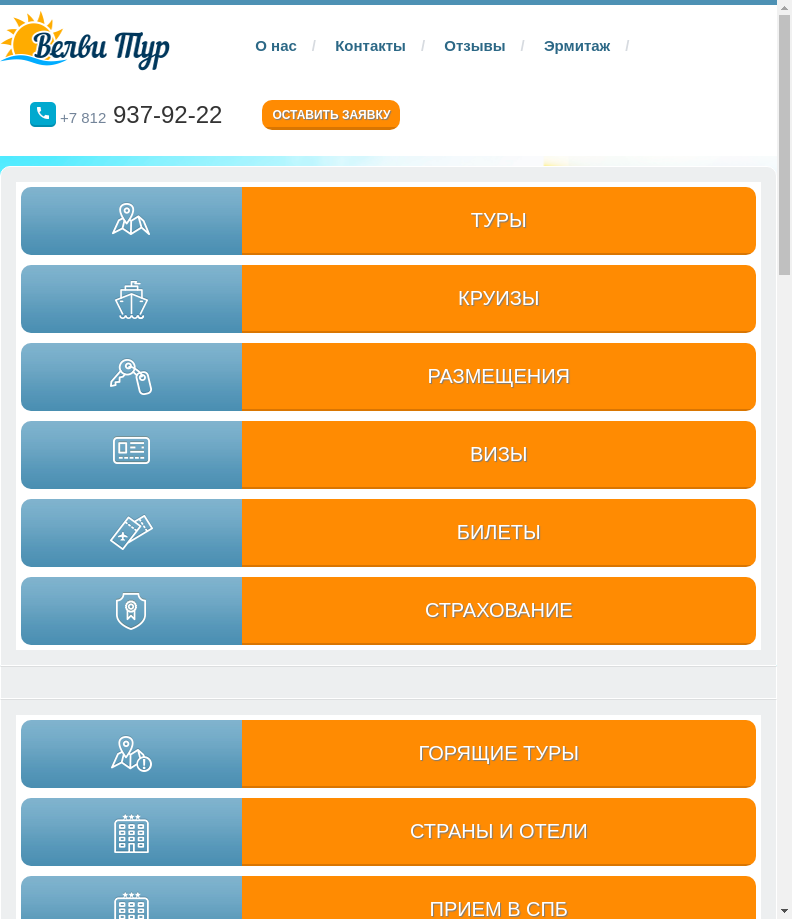Open the Туры category
This screenshot has width=792, height=919.
[x=498, y=221]
